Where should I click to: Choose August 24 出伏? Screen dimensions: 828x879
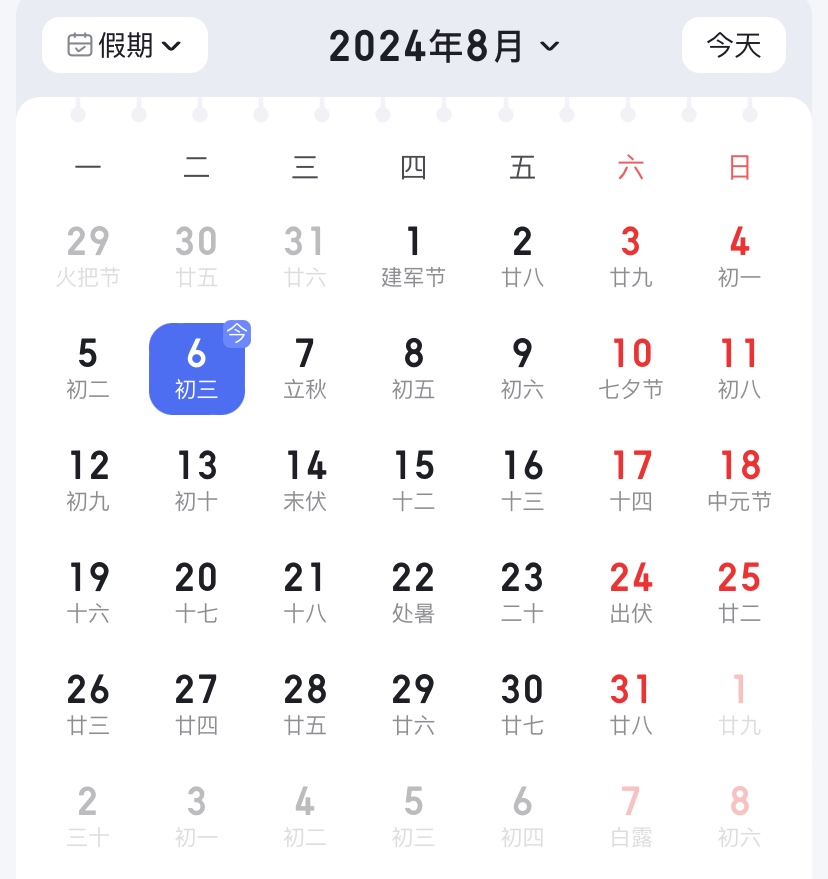coord(631,592)
